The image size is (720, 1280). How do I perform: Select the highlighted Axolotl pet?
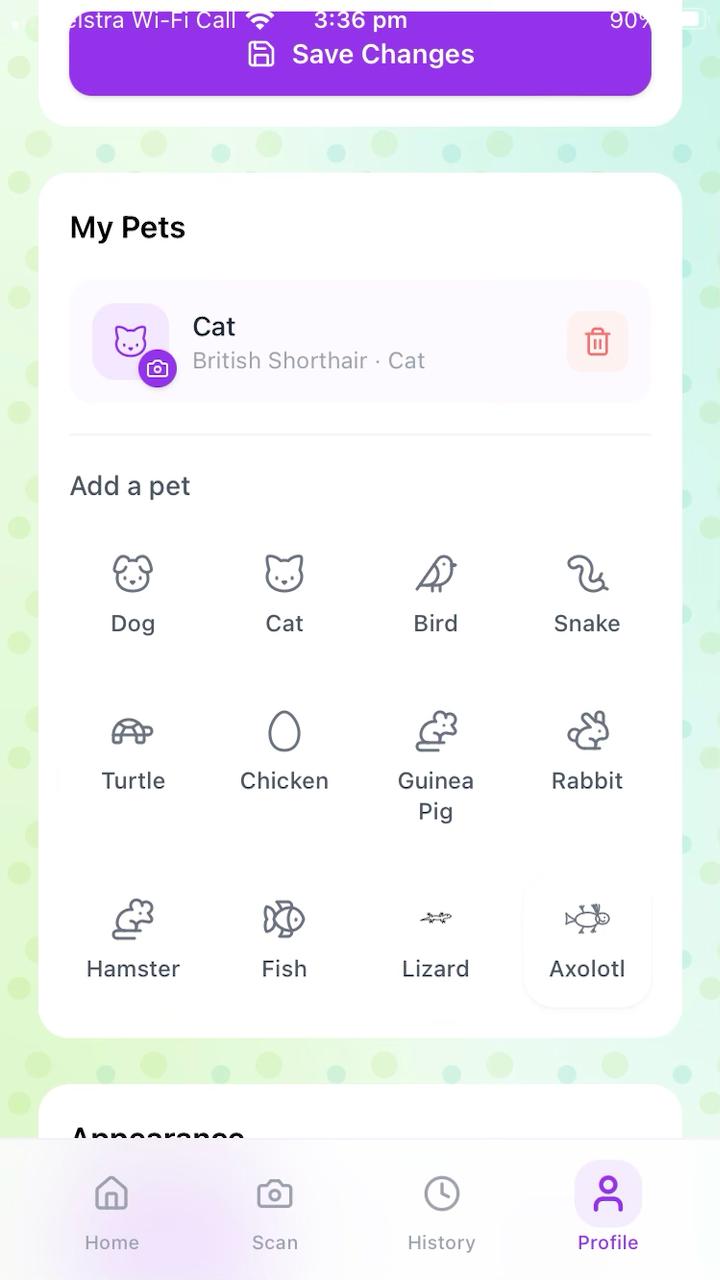click(x=587, y=935)
